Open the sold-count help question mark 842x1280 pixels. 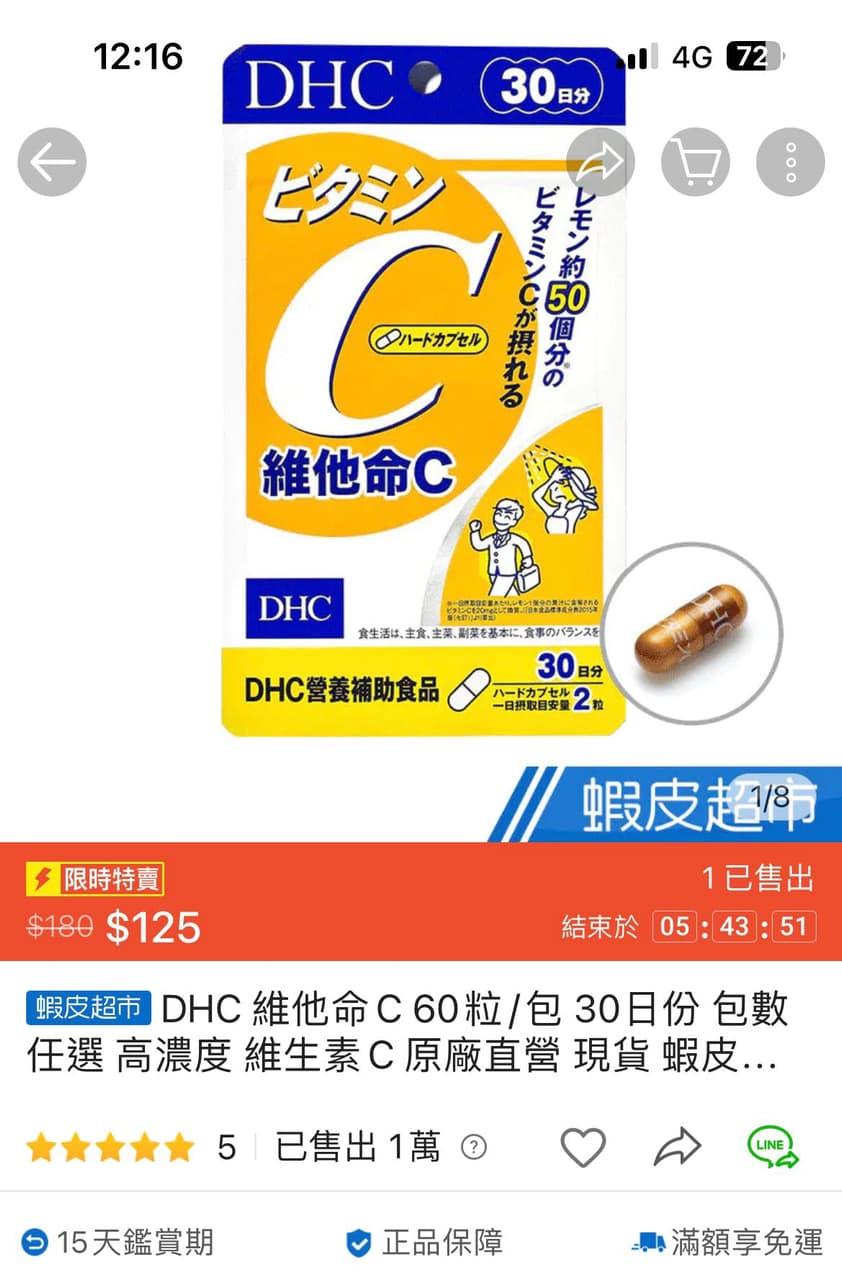click(x=474, y=1148)
